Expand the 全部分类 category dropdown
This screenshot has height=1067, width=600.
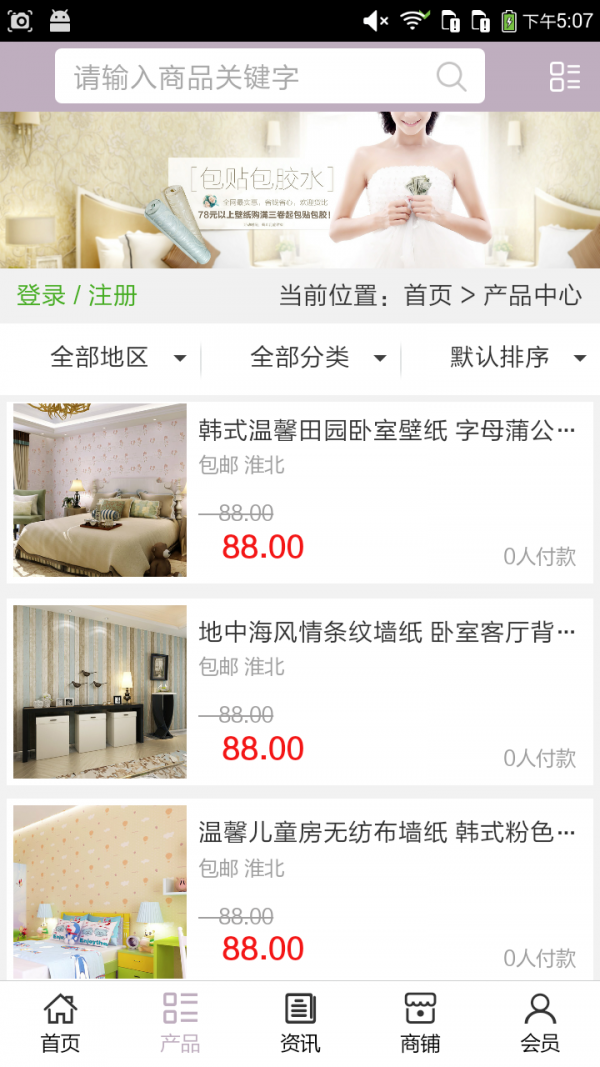(318, 357)
